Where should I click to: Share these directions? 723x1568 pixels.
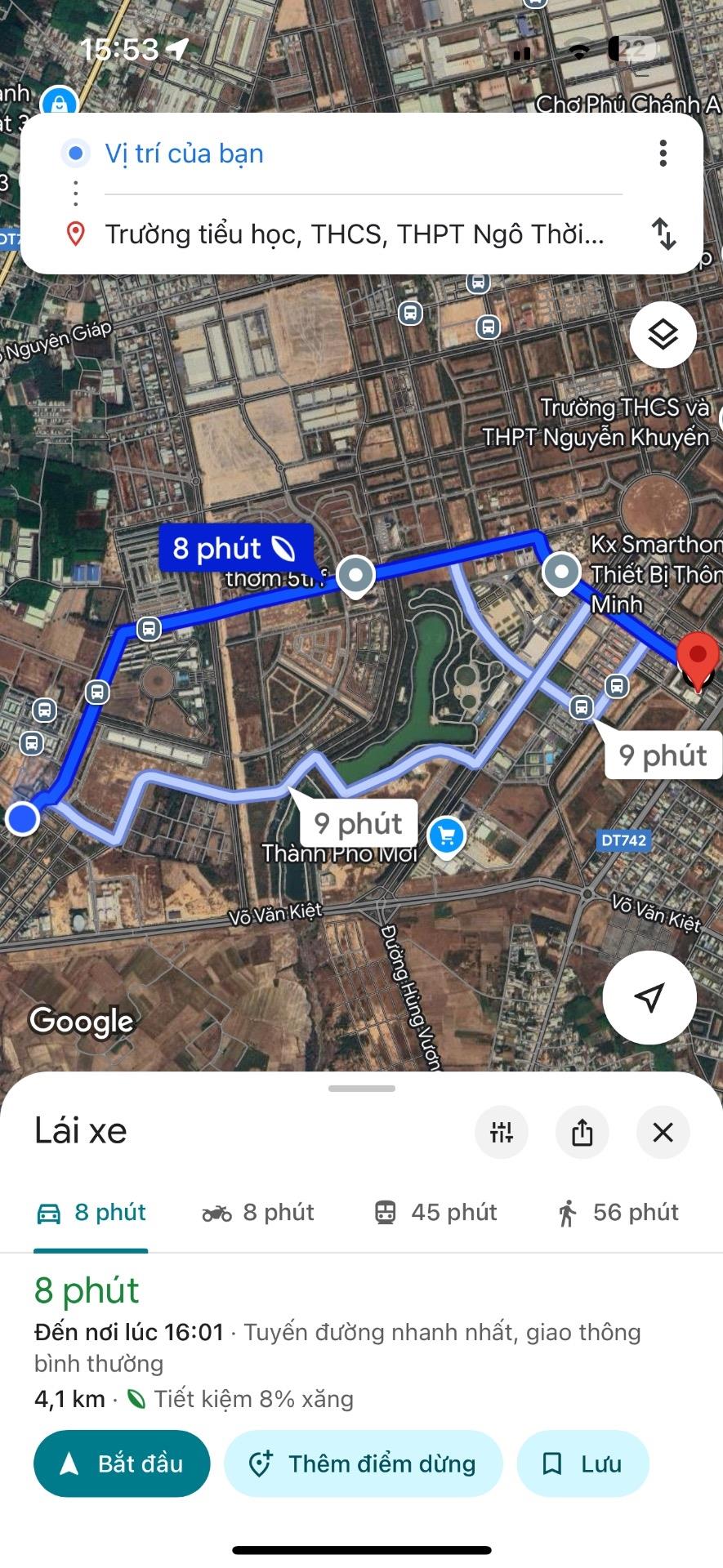(582, 1132)
